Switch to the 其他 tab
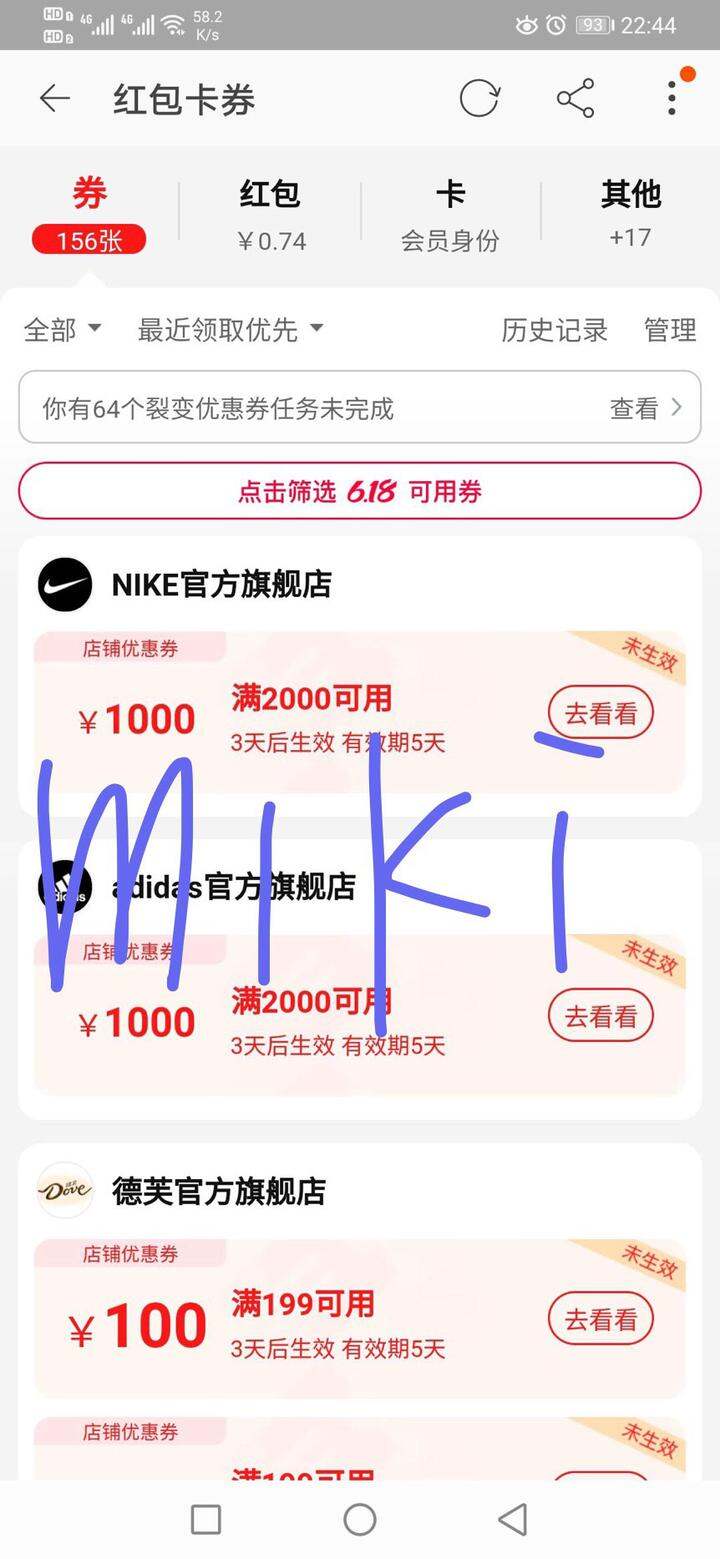 coord(631,215)
